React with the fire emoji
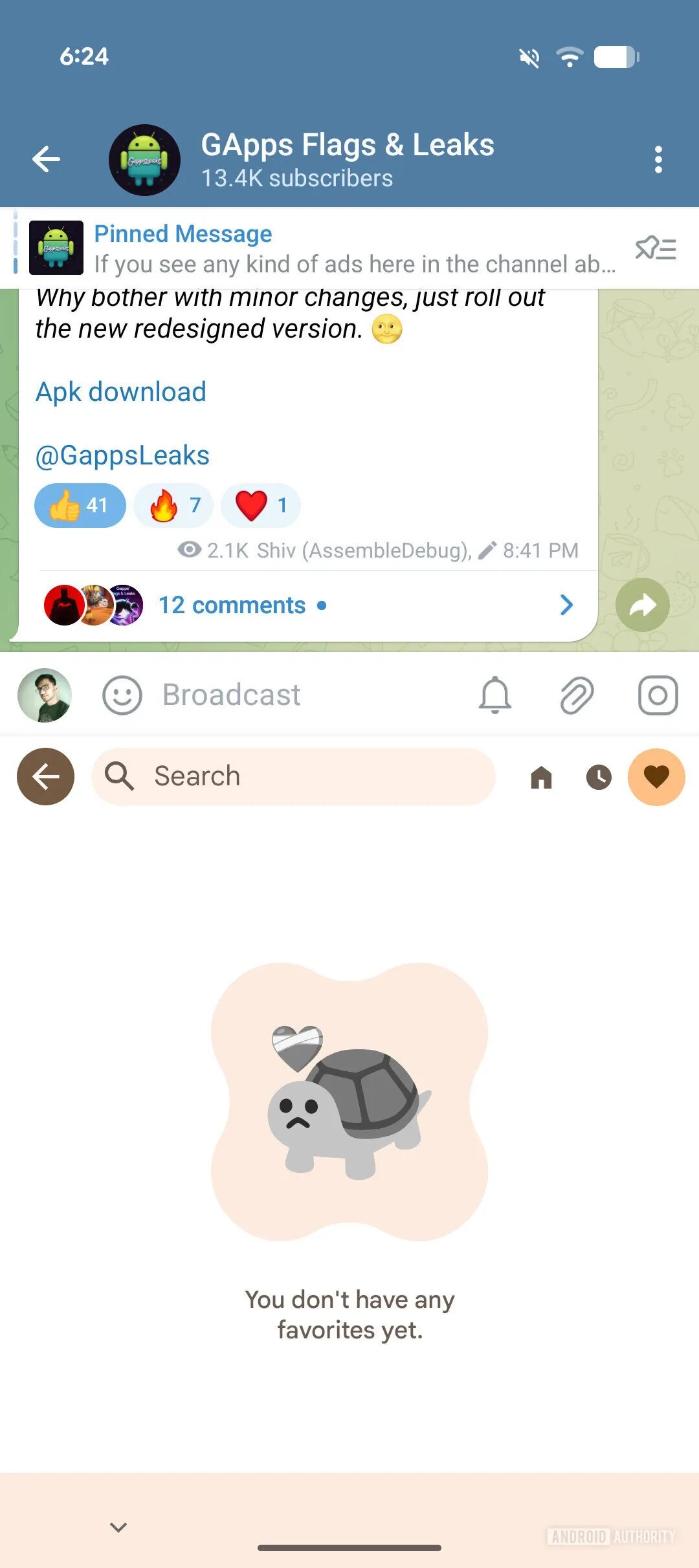699x1568 pixels. point(173,505)
